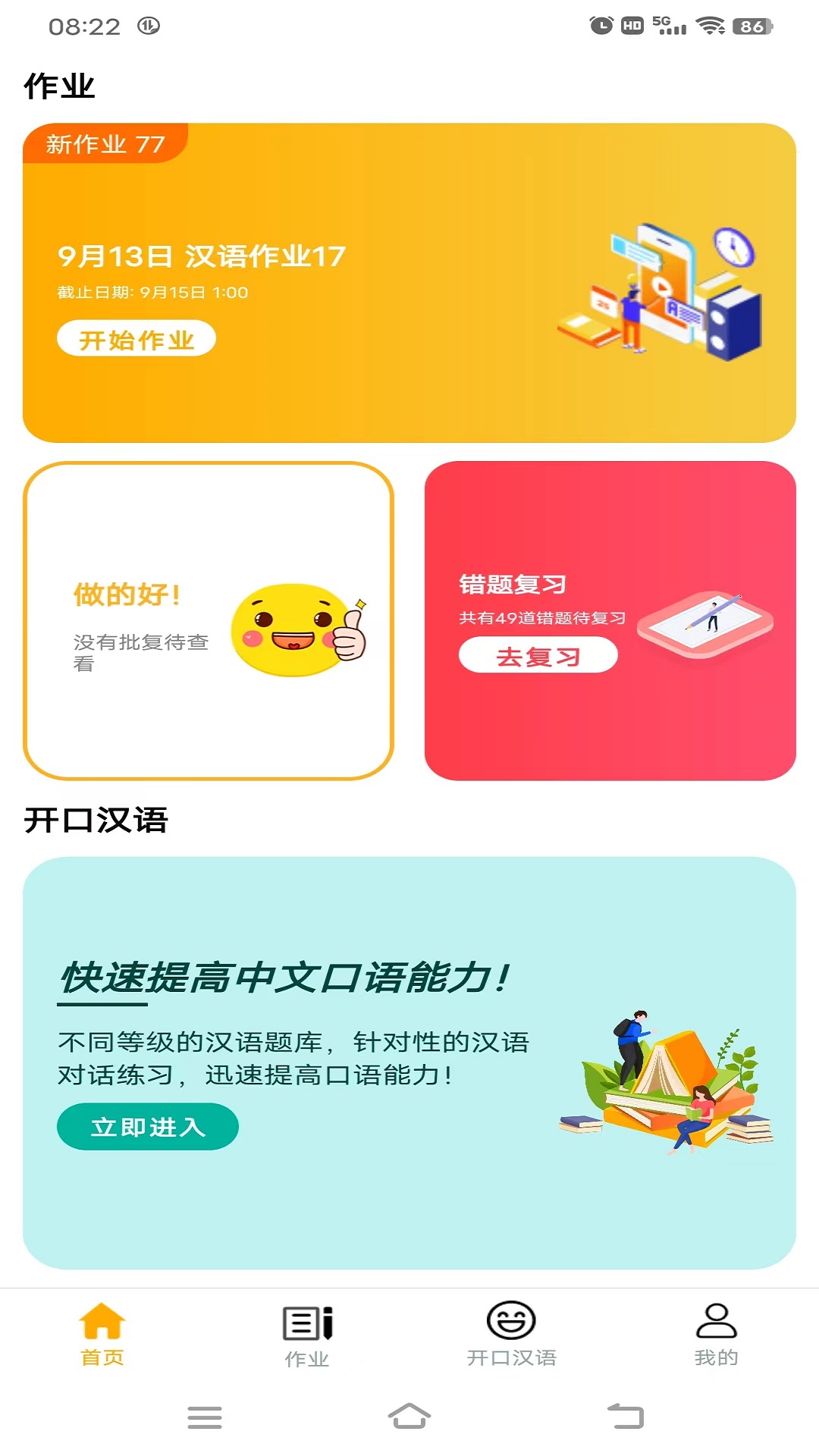The height and width of the screenshot is (1456, 819).
Task: Select the 首页 home tab
Action: (x=102, y=1335)
